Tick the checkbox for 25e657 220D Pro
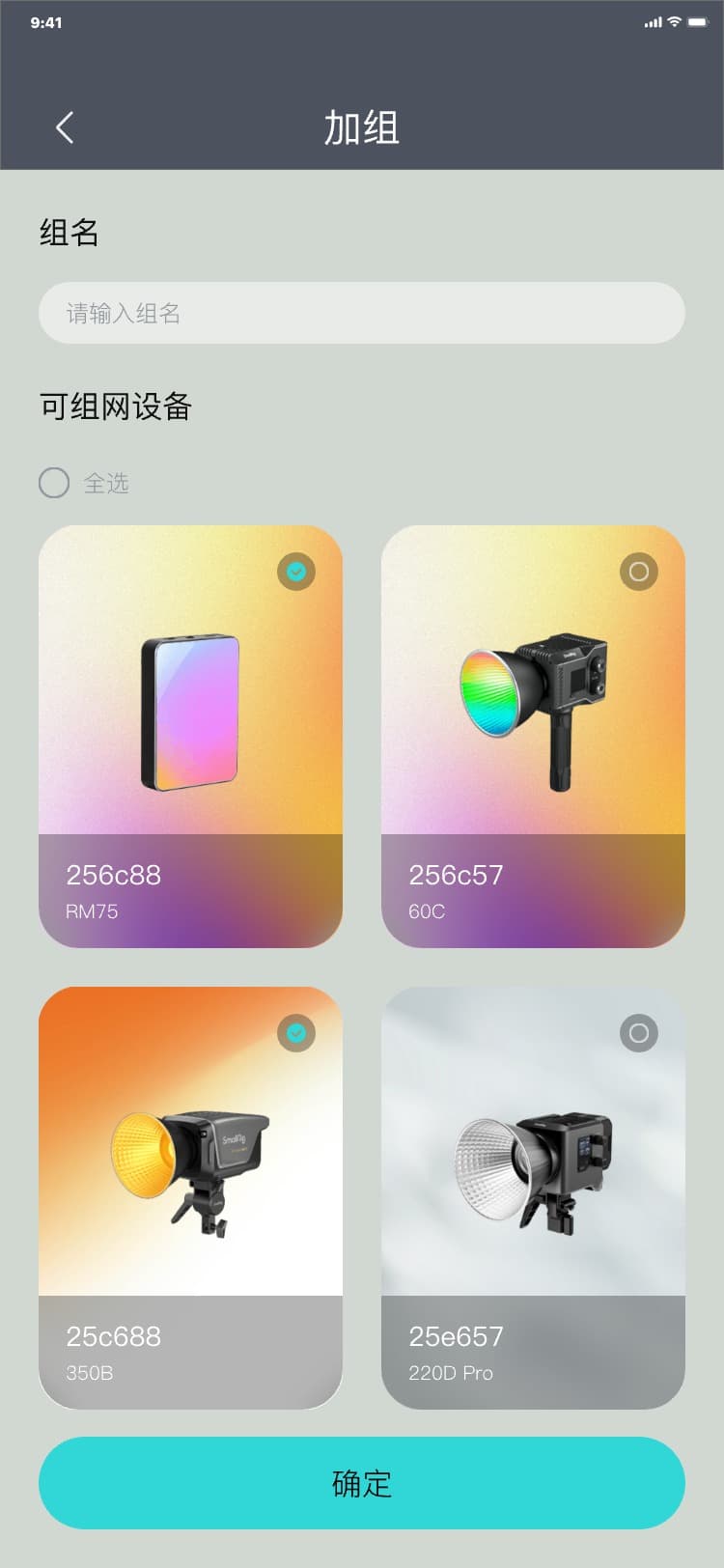Viewport: 724px width, 1568px height. click(x=638, y=1033)
